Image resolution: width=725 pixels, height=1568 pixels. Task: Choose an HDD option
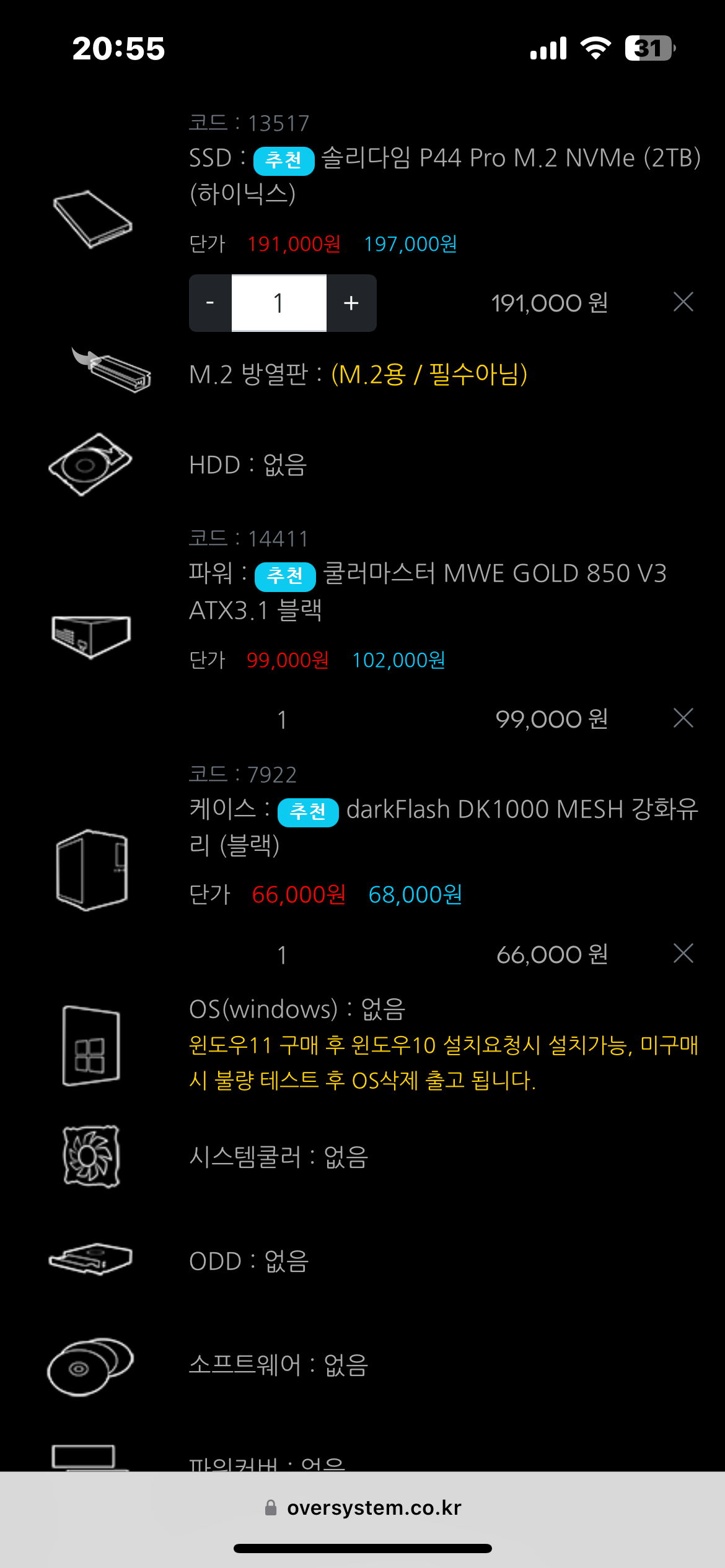[248, 465]
